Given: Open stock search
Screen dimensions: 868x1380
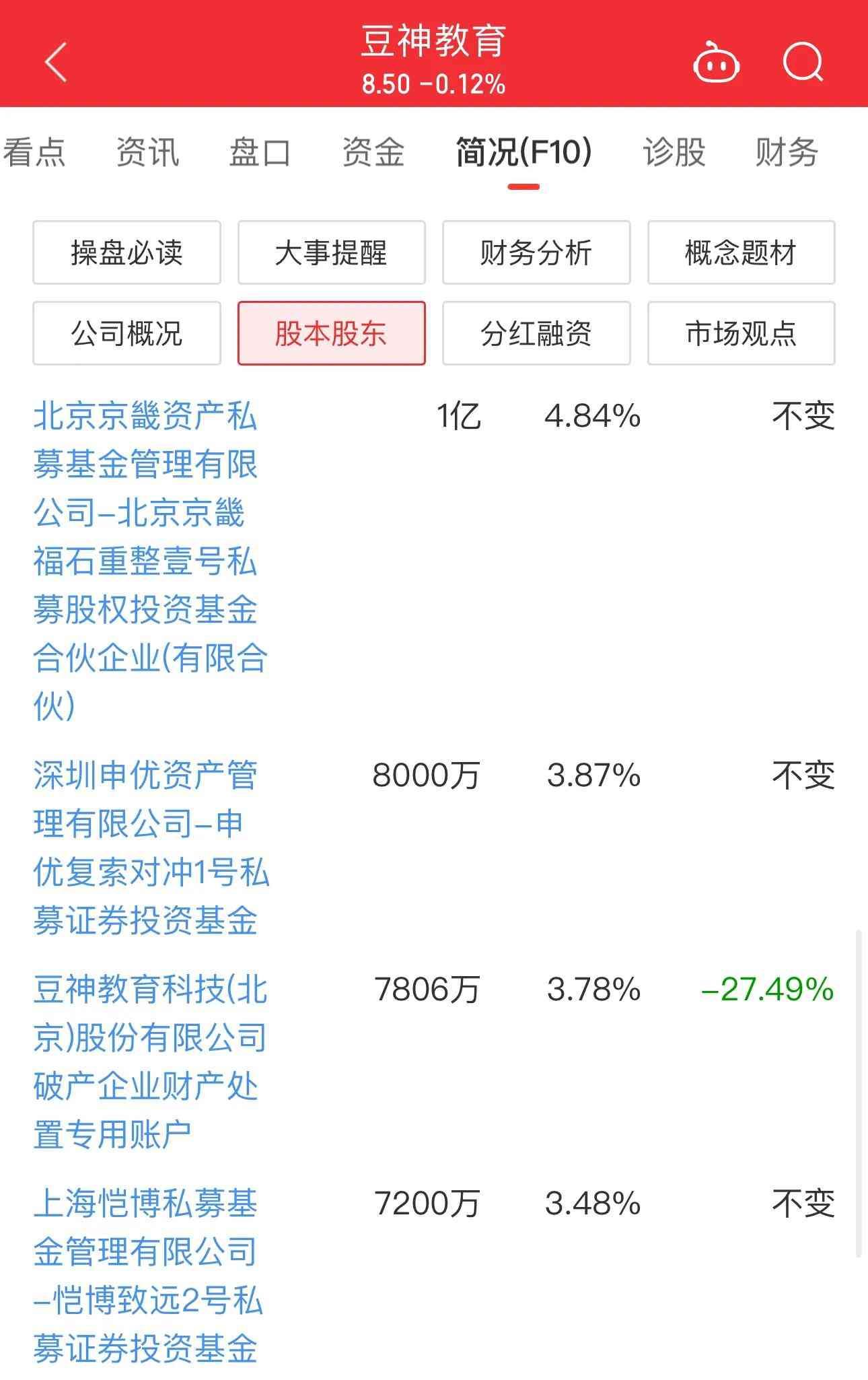Looking at the screenshot, I should (x=803, y=63).
